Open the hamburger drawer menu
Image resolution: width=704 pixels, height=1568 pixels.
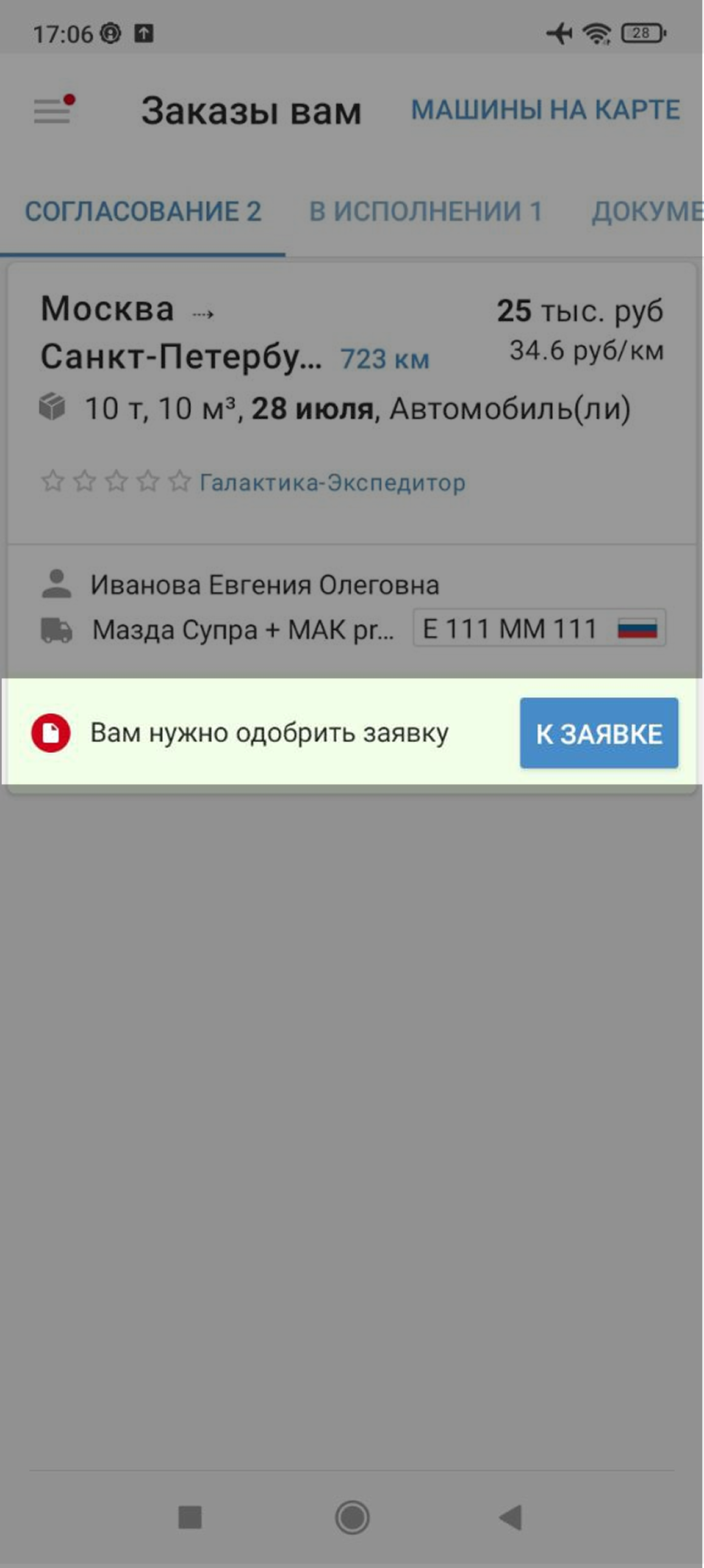[x=53, y=110]
